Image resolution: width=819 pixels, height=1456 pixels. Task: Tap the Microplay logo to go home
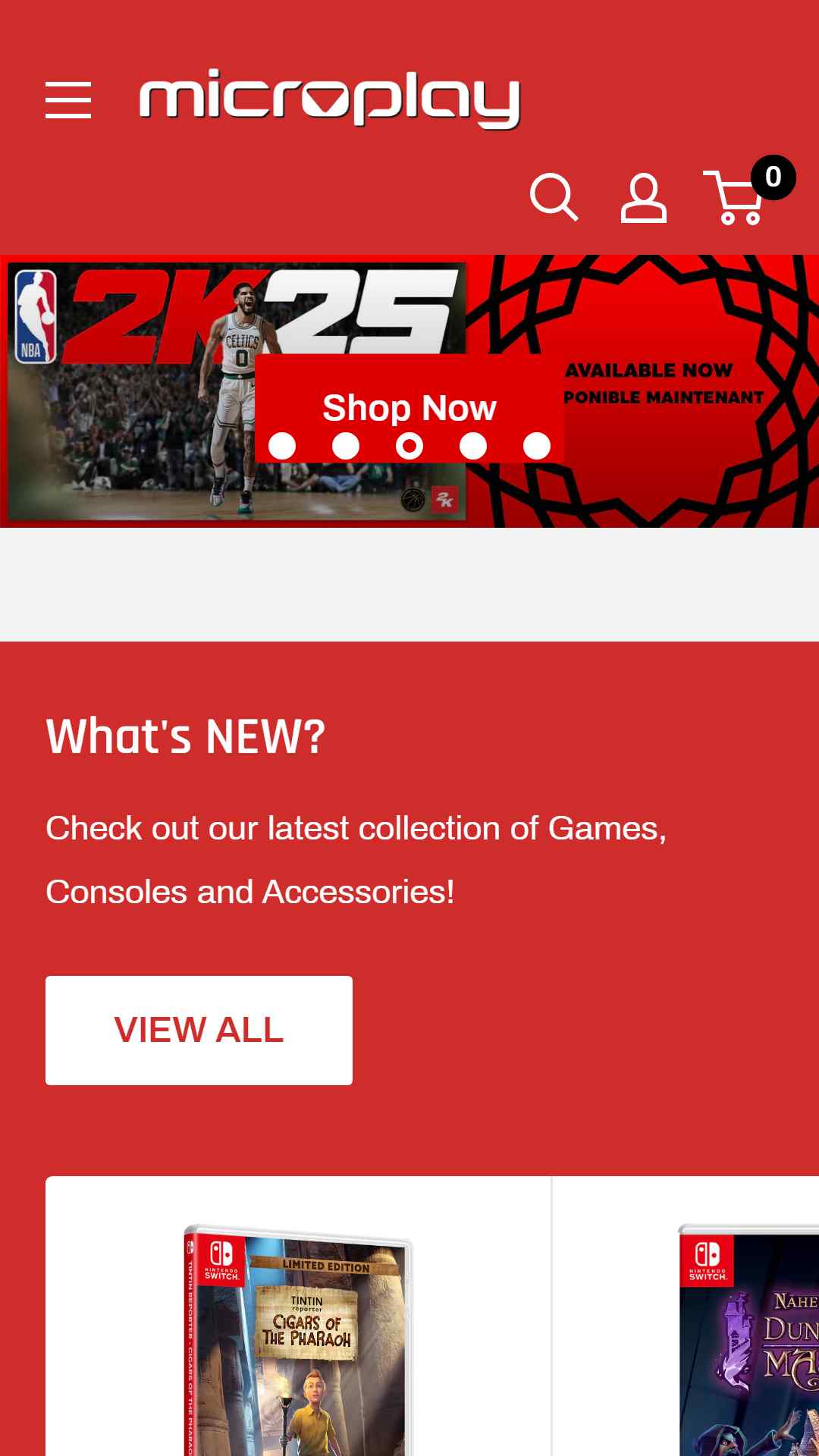click(330, 99)
